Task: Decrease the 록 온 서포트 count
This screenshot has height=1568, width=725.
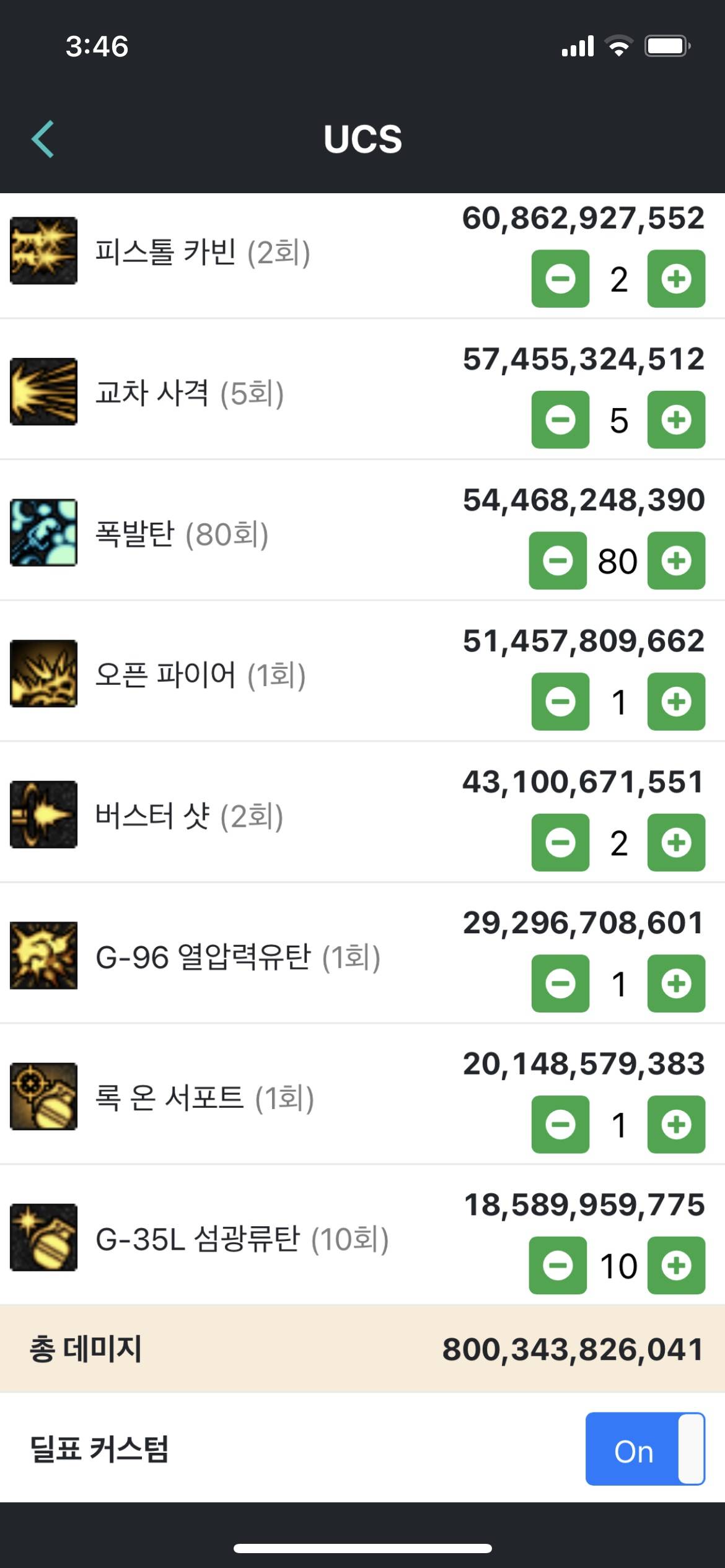Action: [560, 1125]
